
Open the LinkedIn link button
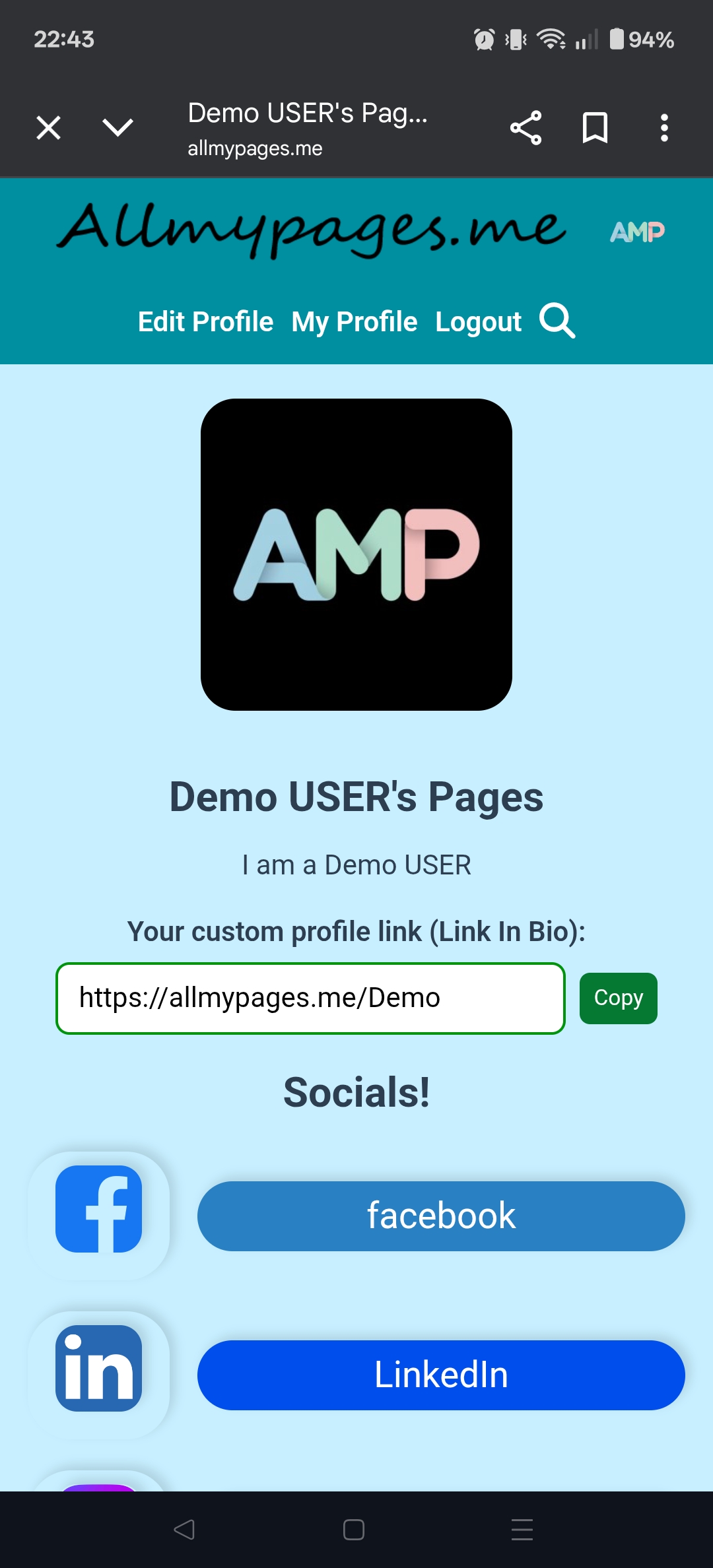tap(441, 1375)
